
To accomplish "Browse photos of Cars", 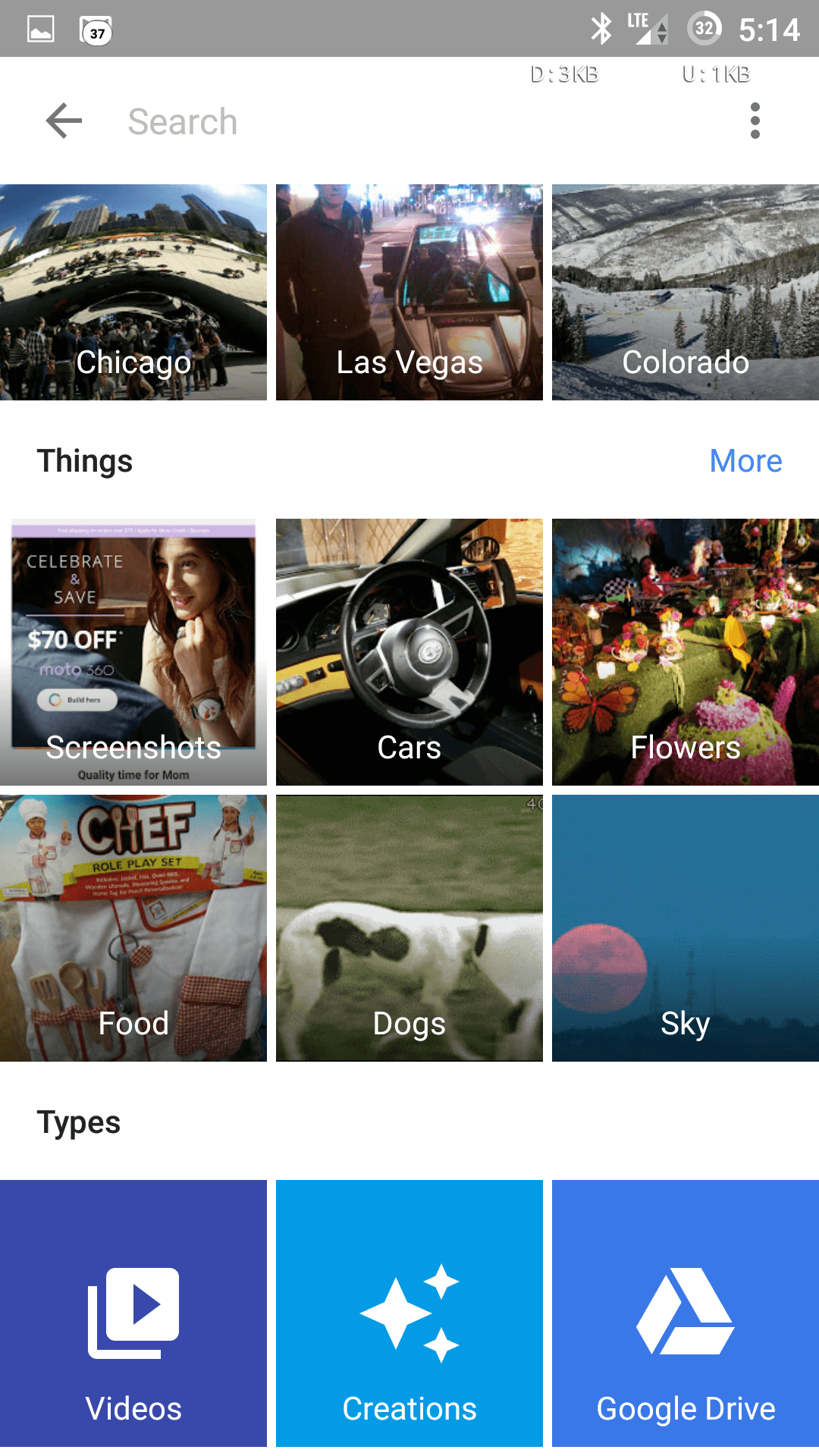I will pyautogui.click(x=409, y=652).
